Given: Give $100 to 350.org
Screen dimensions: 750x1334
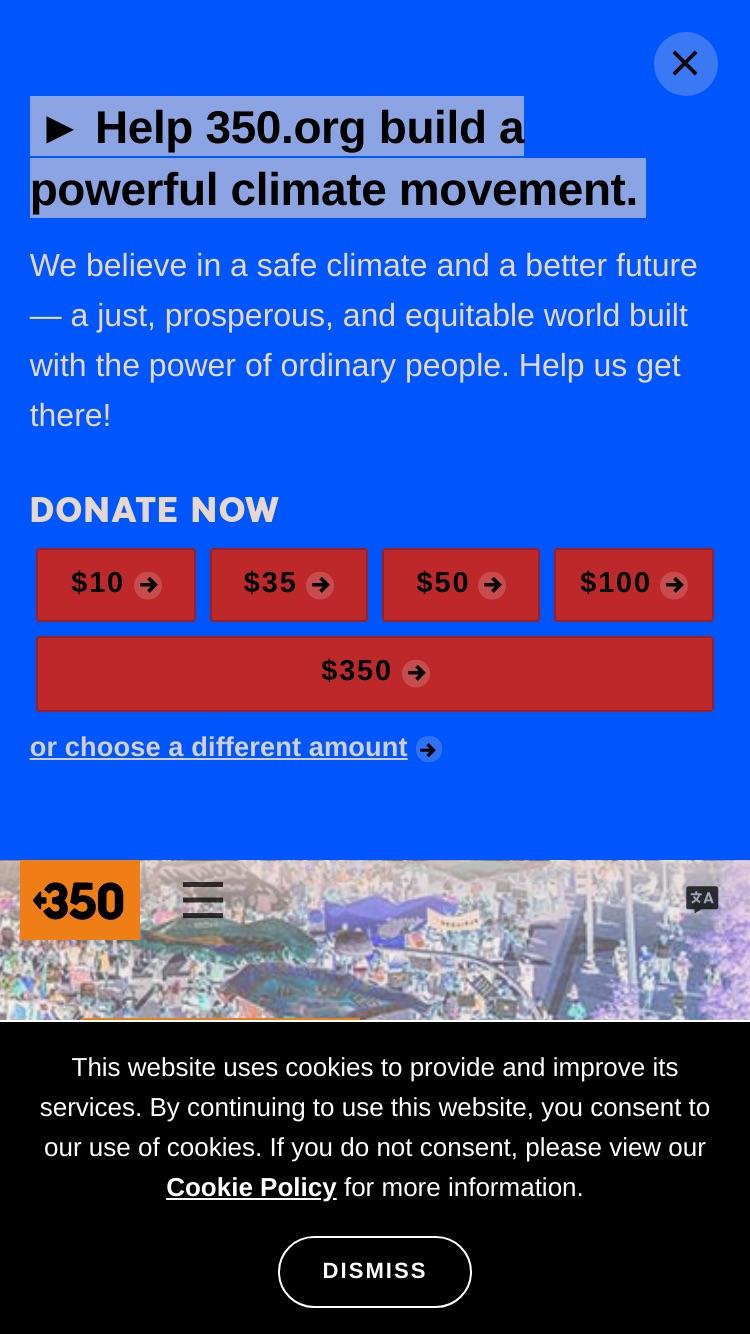Looking at the screenshot, I should click(634, 584).
